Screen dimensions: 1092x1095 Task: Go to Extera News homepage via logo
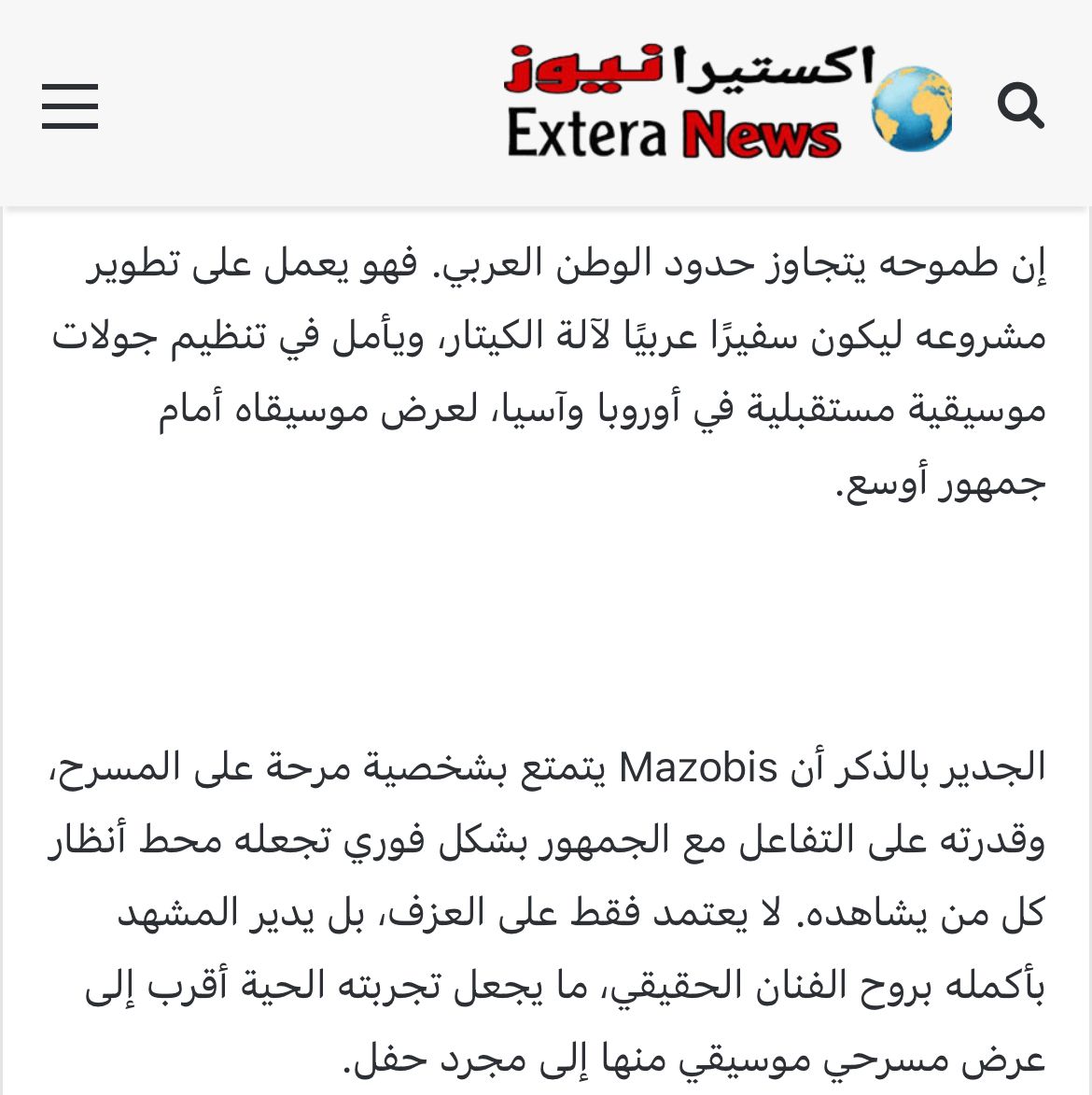(728, 103)
